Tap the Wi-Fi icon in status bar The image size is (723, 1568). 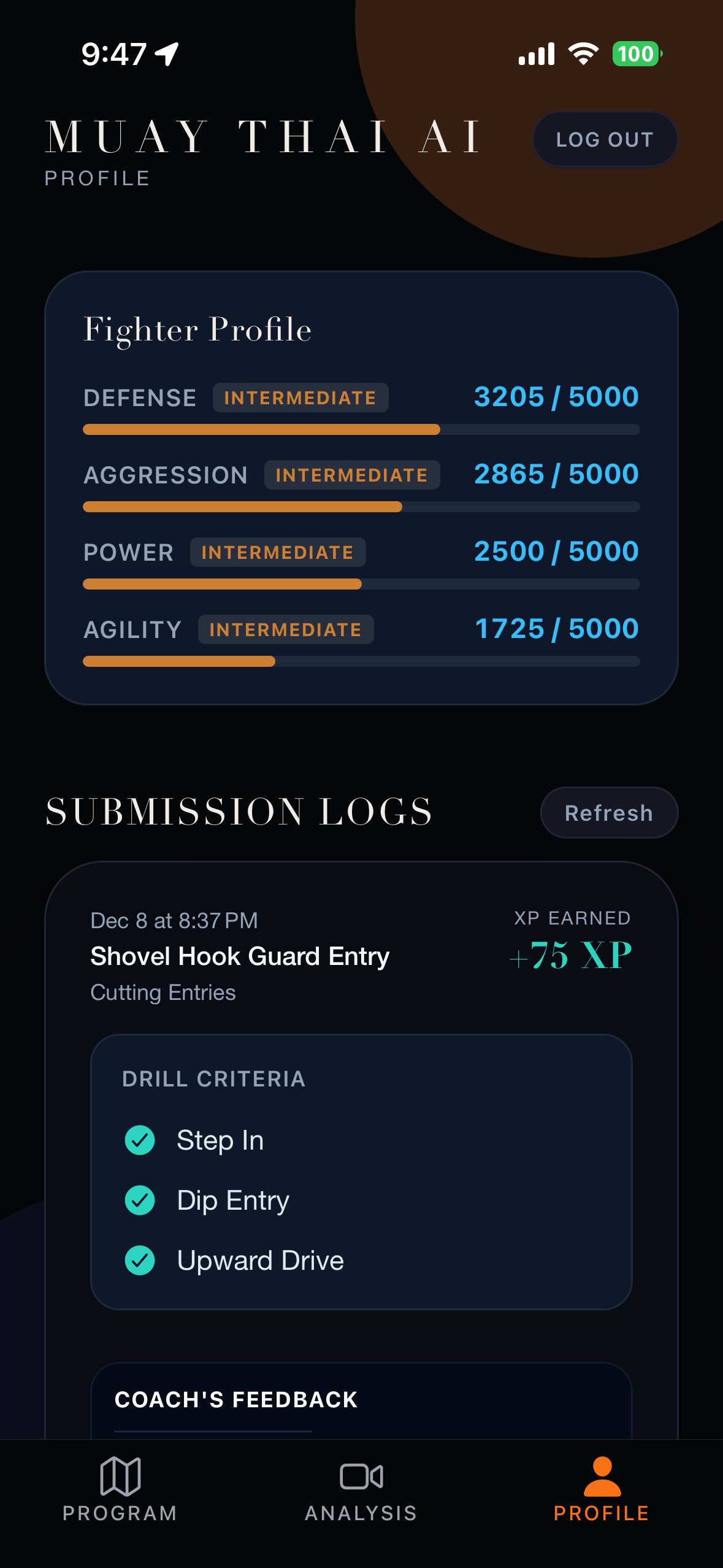[x=581, y=54]
